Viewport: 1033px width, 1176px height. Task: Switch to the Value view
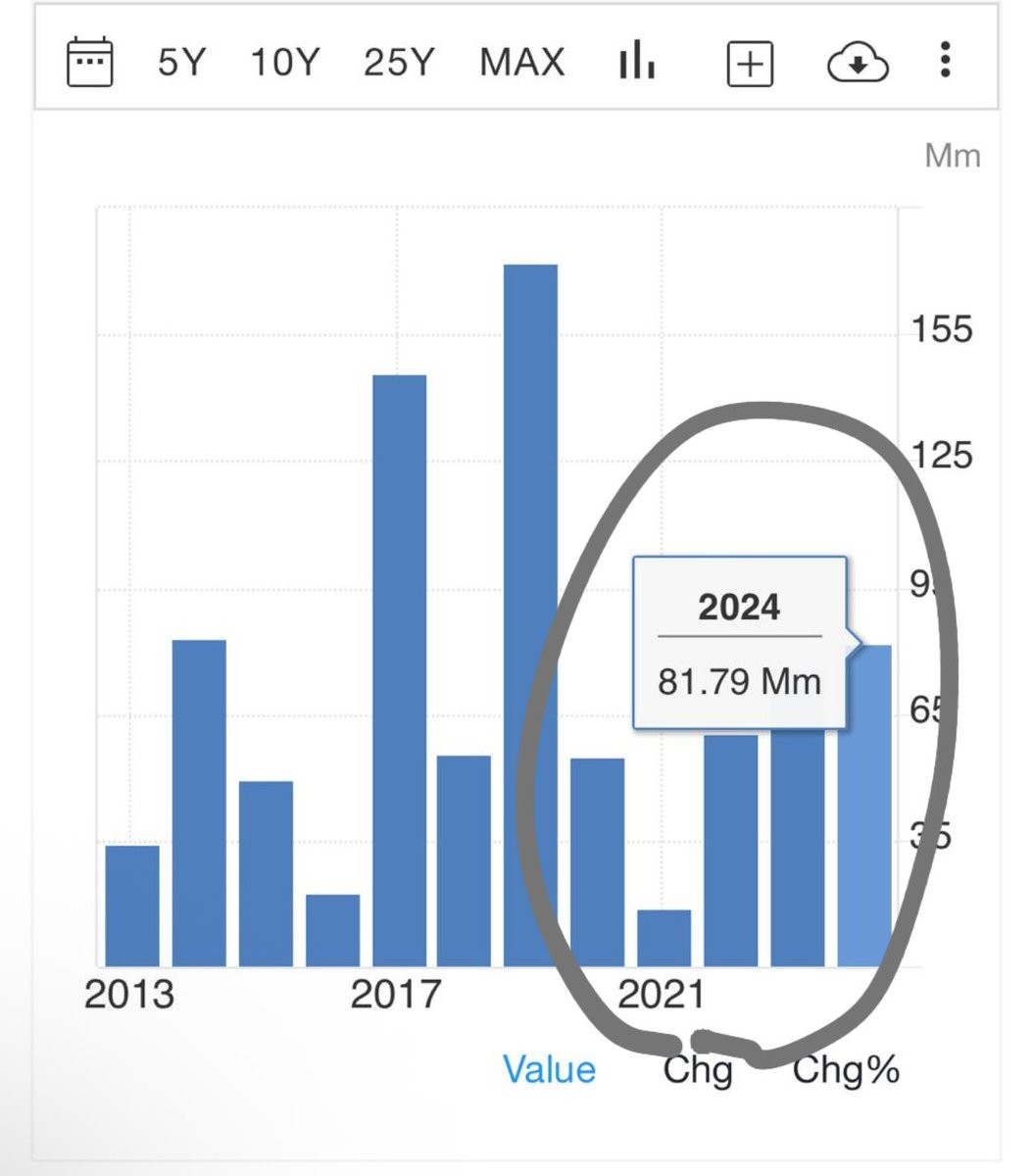pos(549,1068)
